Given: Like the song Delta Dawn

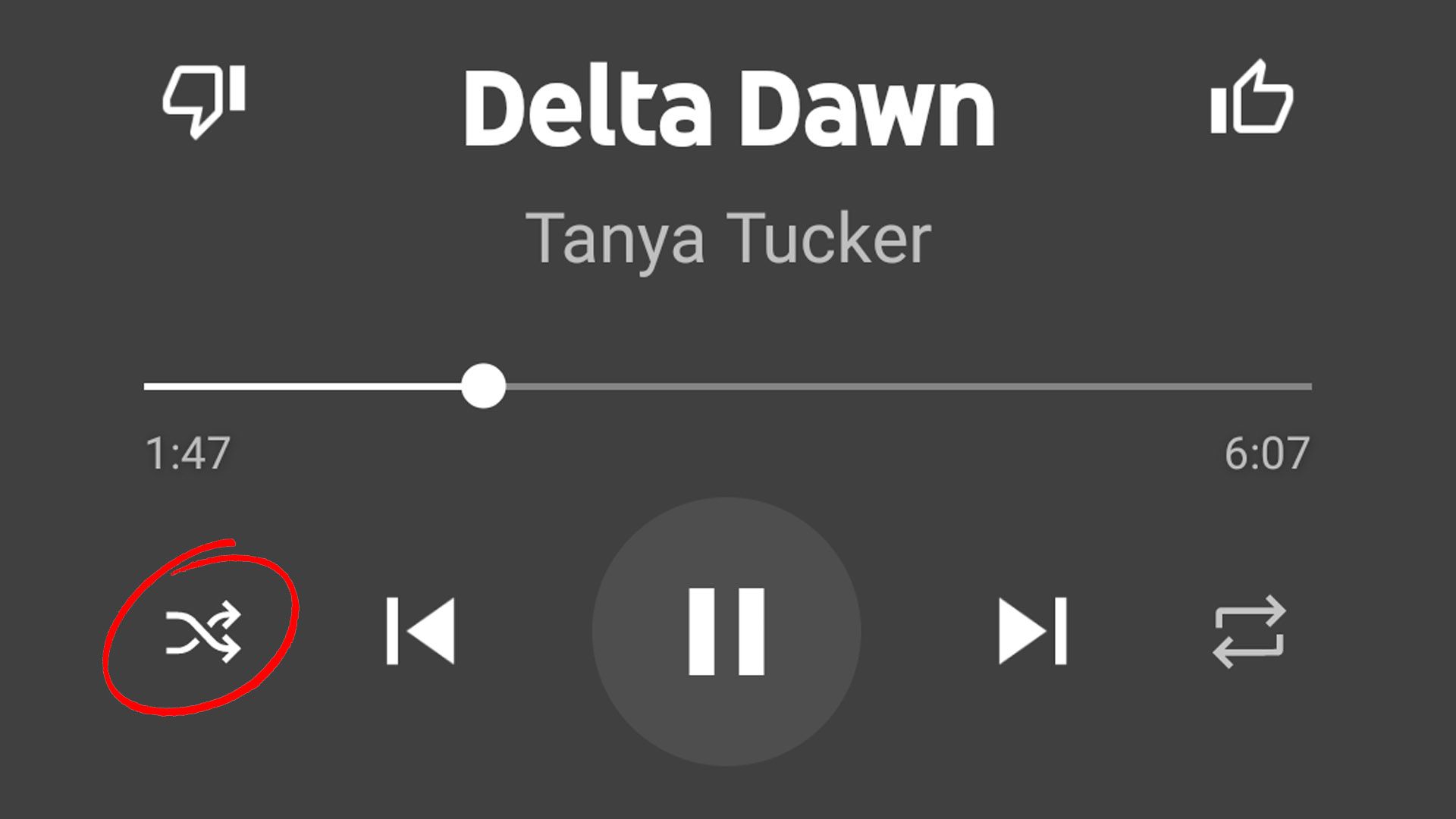Looking at the screenshot, I should (1251, 99).
